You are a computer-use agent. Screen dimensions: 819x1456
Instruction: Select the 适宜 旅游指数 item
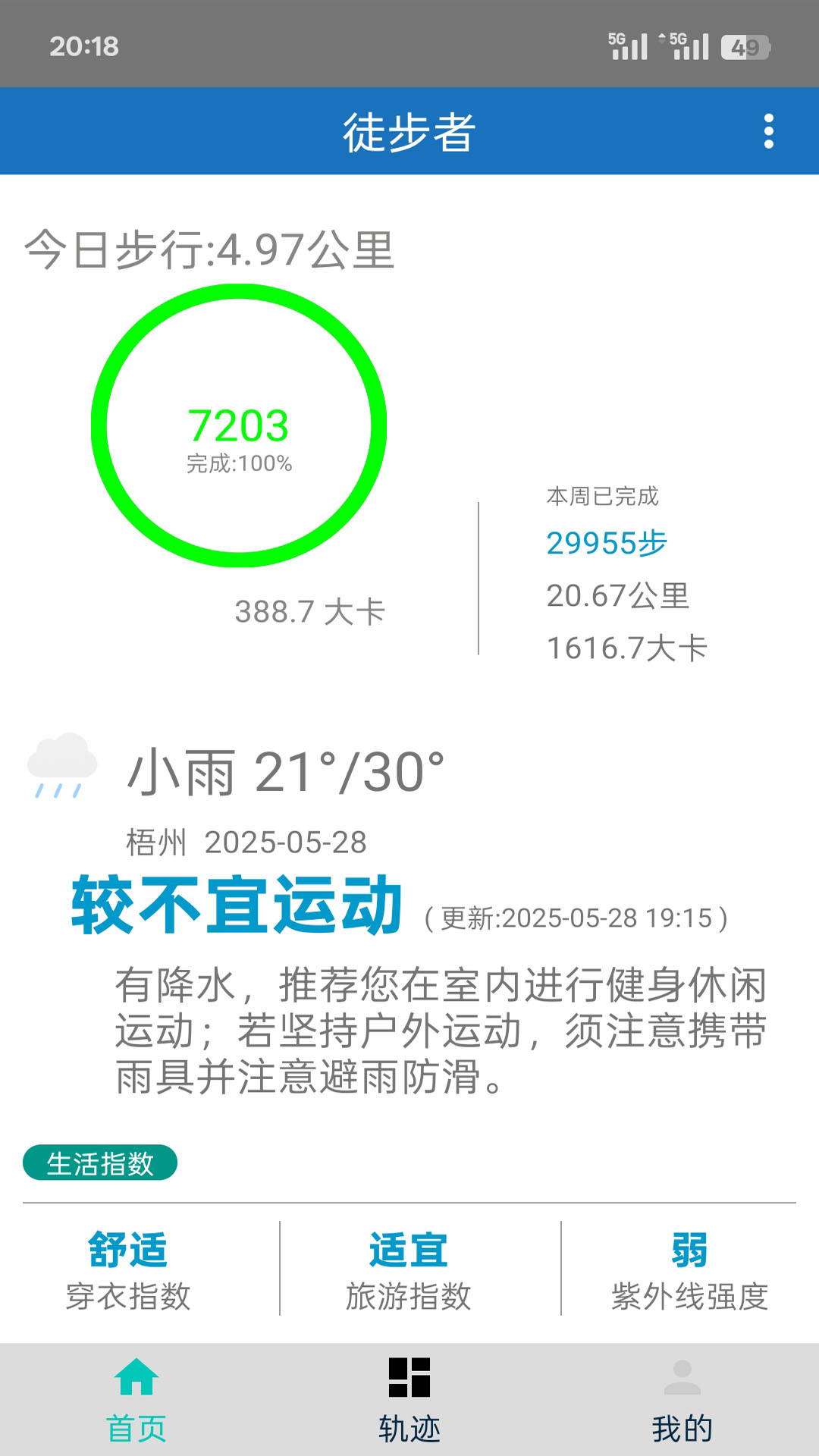pos(409,1270)
